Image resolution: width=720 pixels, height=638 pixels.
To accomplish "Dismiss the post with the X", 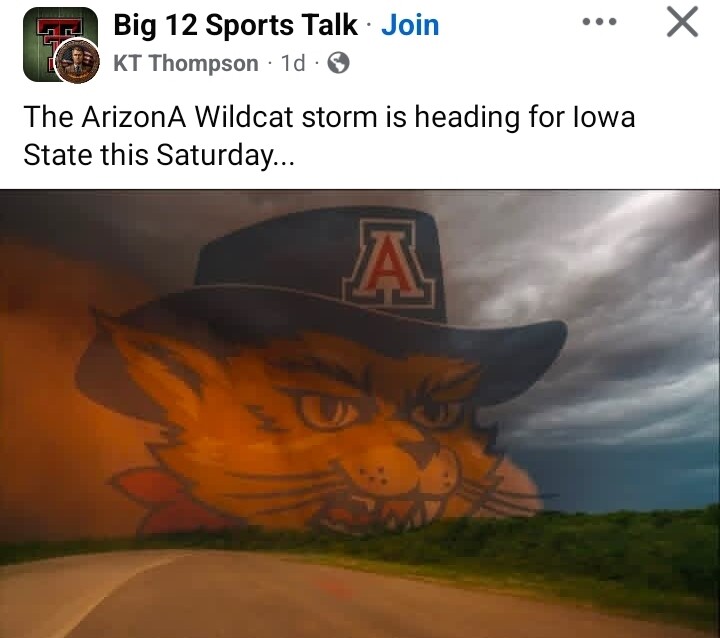I will pos(681,22).
